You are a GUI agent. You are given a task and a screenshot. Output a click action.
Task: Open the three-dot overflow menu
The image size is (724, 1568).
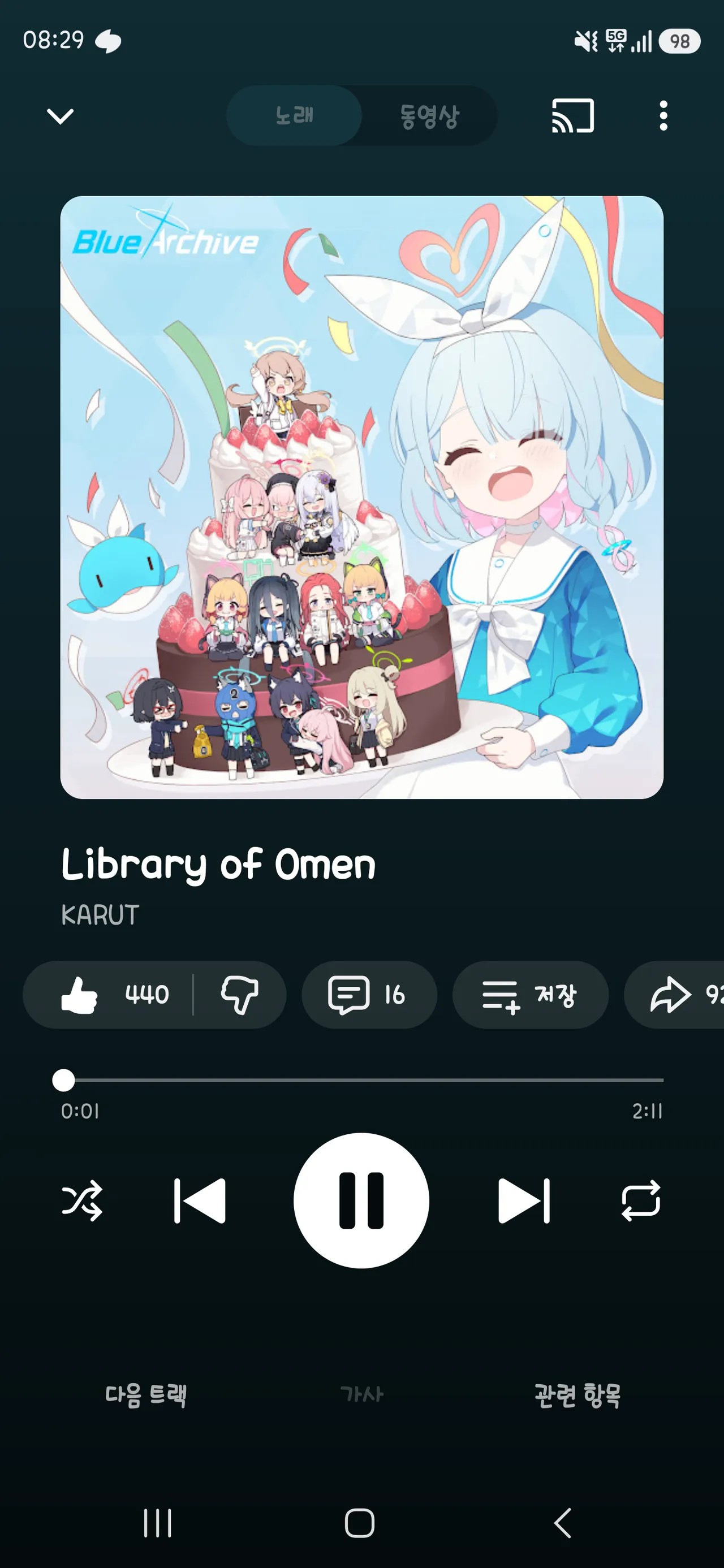[663, 115]
